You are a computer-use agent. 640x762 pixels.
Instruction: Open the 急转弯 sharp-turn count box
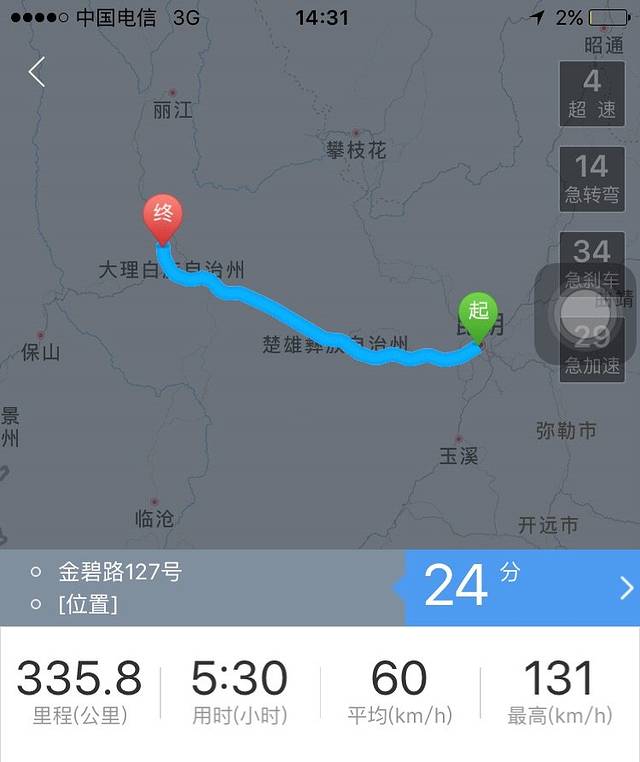click(592, 178)
